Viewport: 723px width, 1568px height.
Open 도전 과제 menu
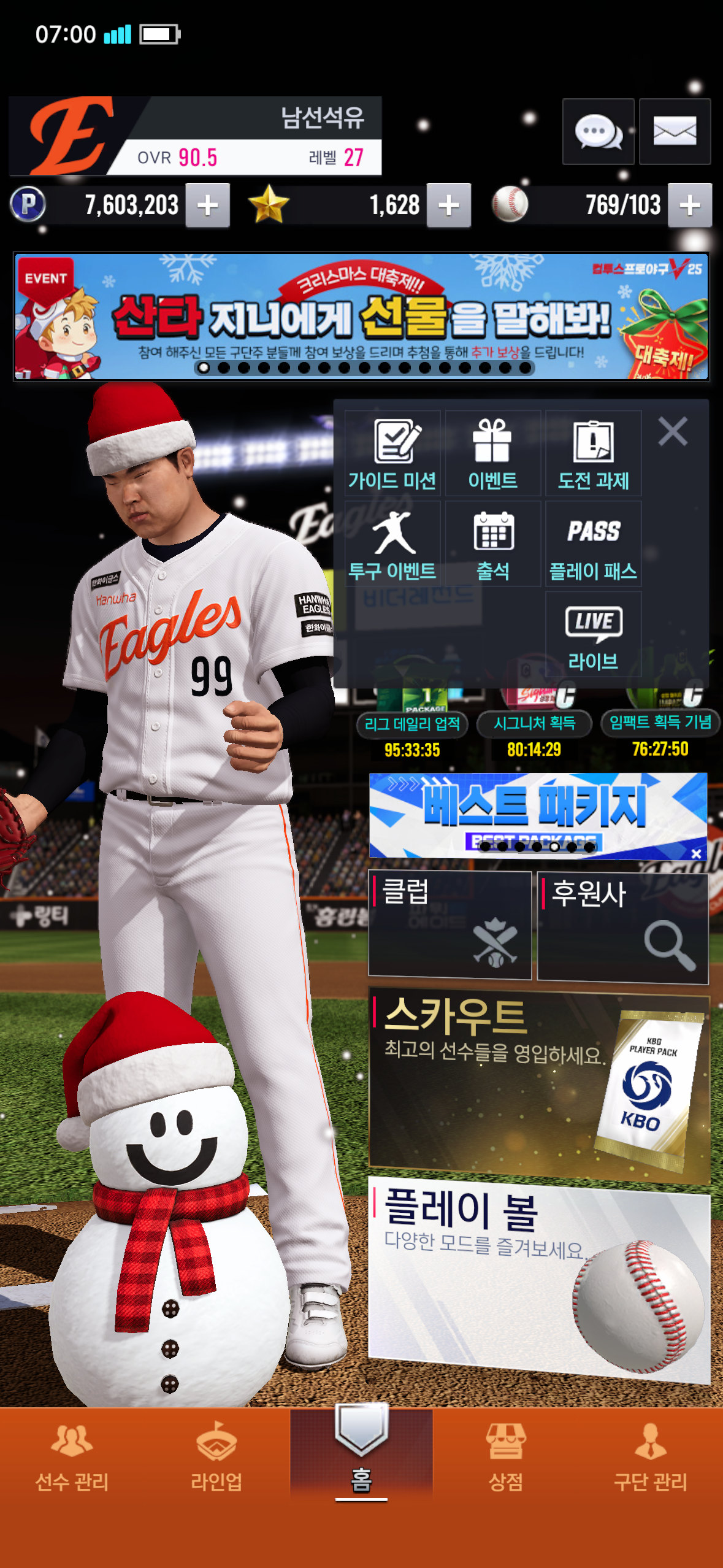click(x=593, y=454)
